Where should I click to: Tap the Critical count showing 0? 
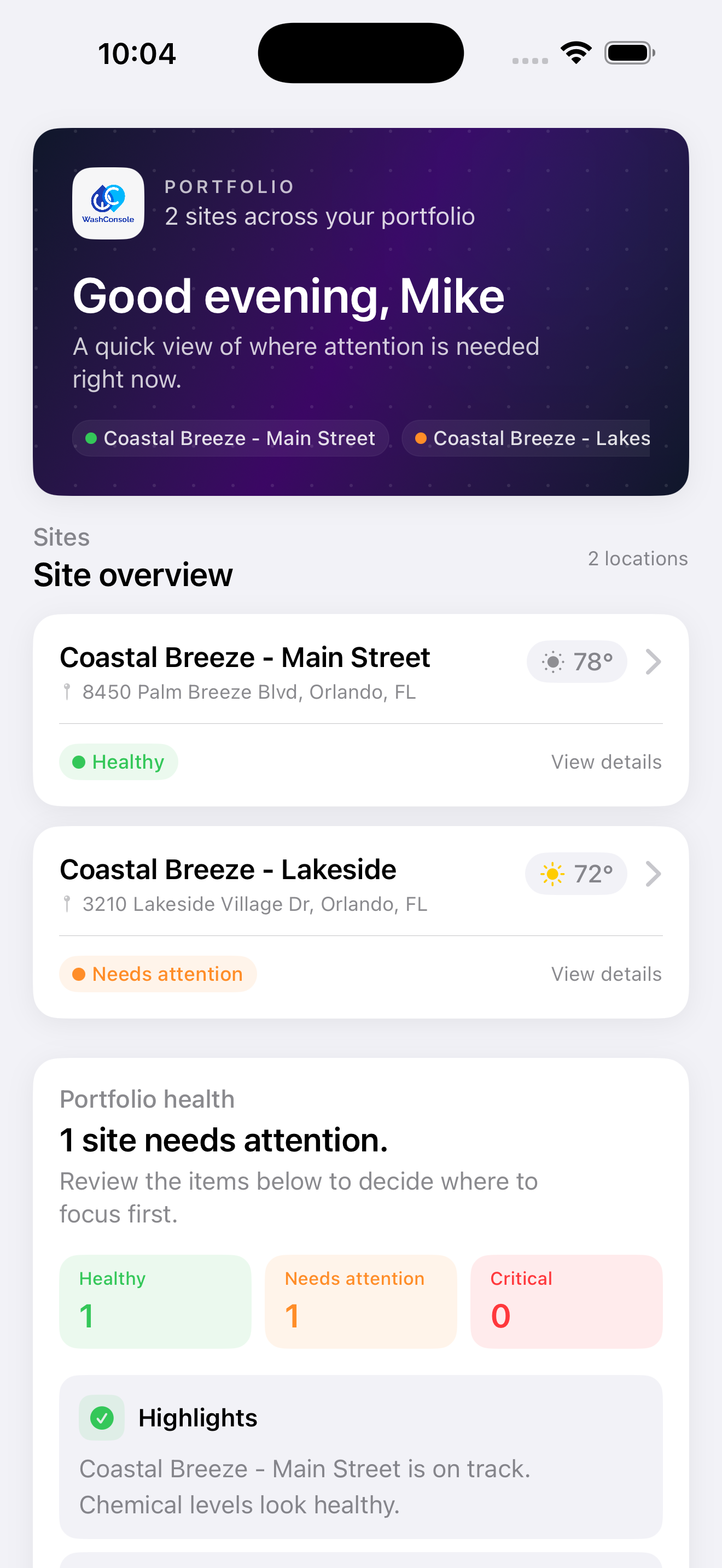click(x=566, y=1301)
